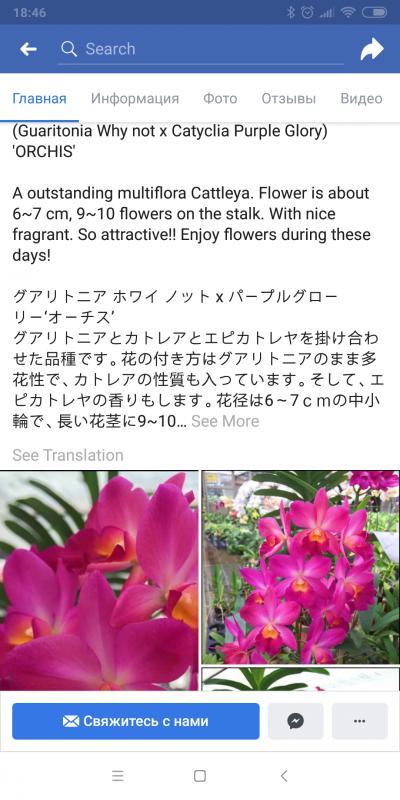Open the orchid cluster photo on right
Image resolution: width=400 pixels, height=800 pixels.
[x=301, y=567]
